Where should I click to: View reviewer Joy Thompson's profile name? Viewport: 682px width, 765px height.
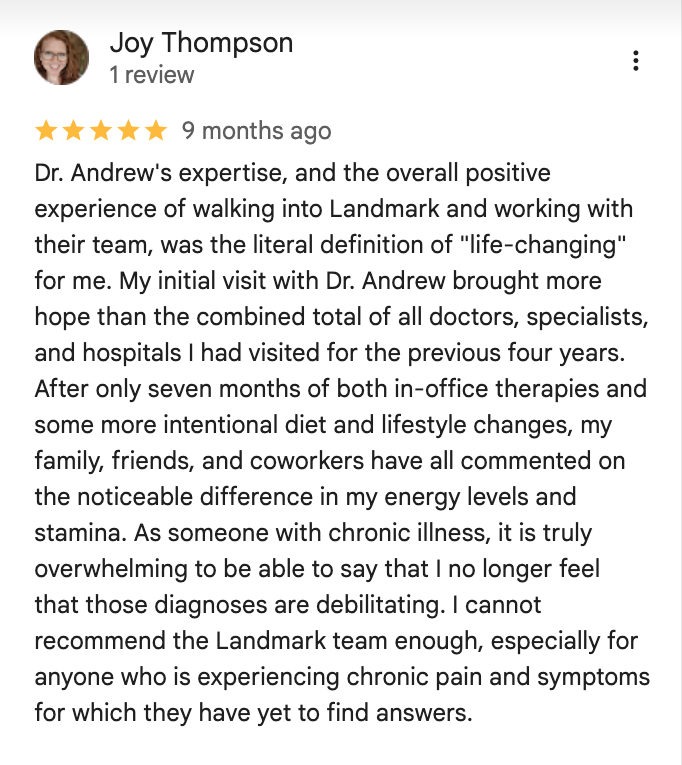(201, 43)
